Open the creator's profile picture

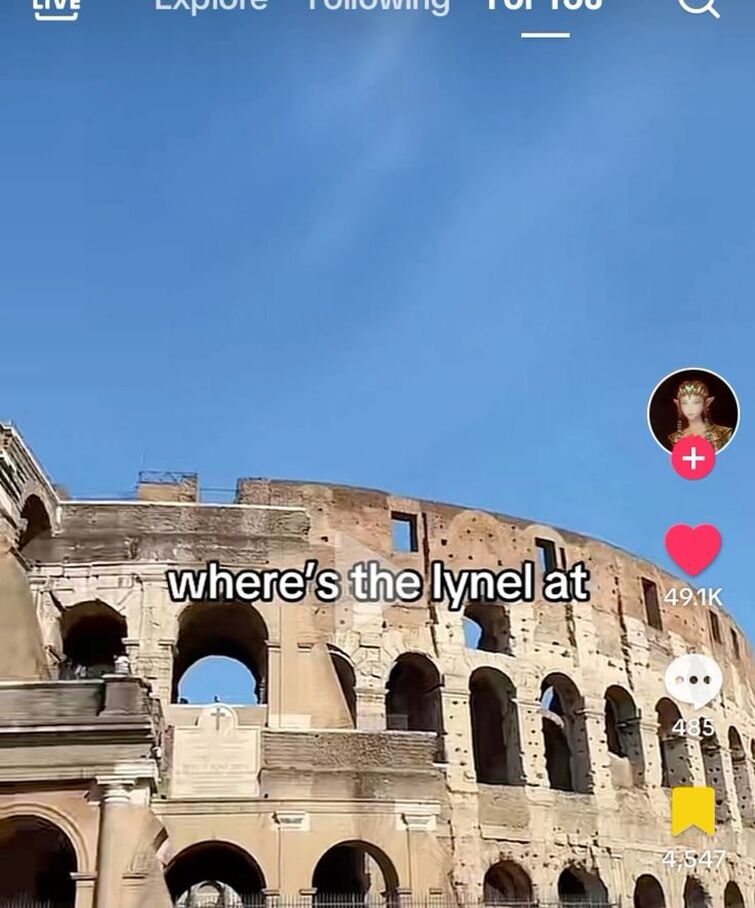tap(693, 409)
